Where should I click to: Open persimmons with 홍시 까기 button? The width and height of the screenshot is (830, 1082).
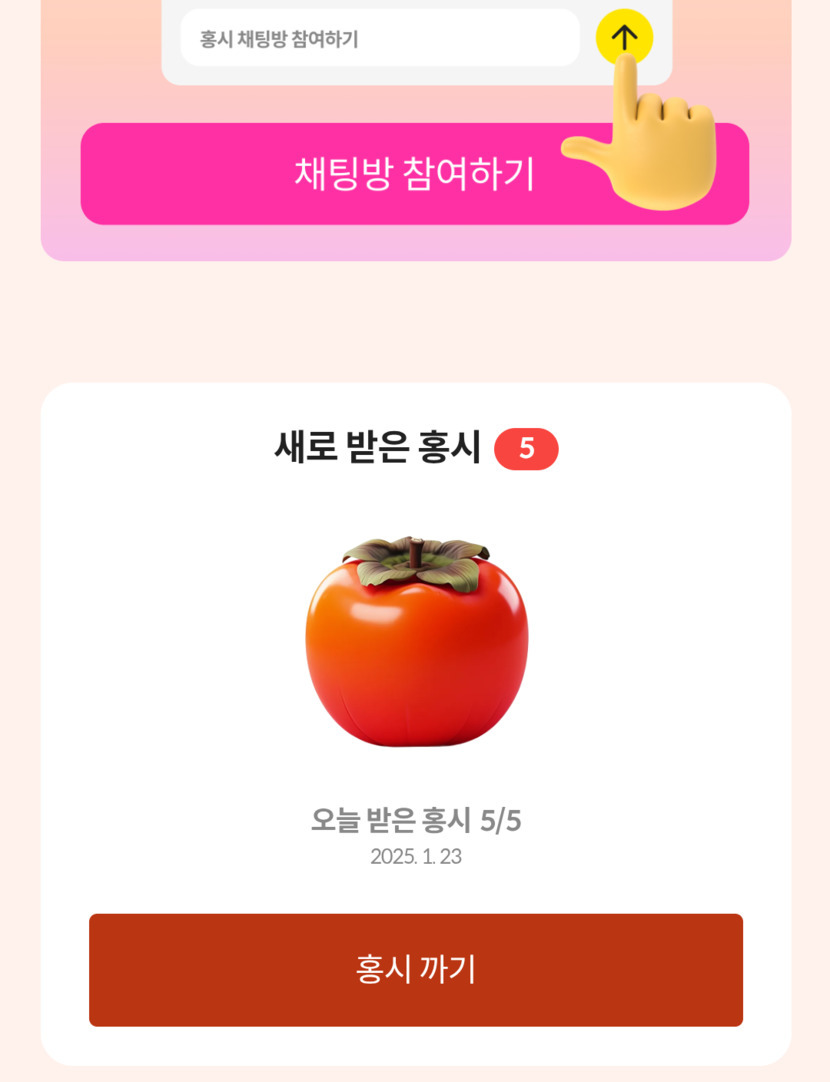pos(415,970)
